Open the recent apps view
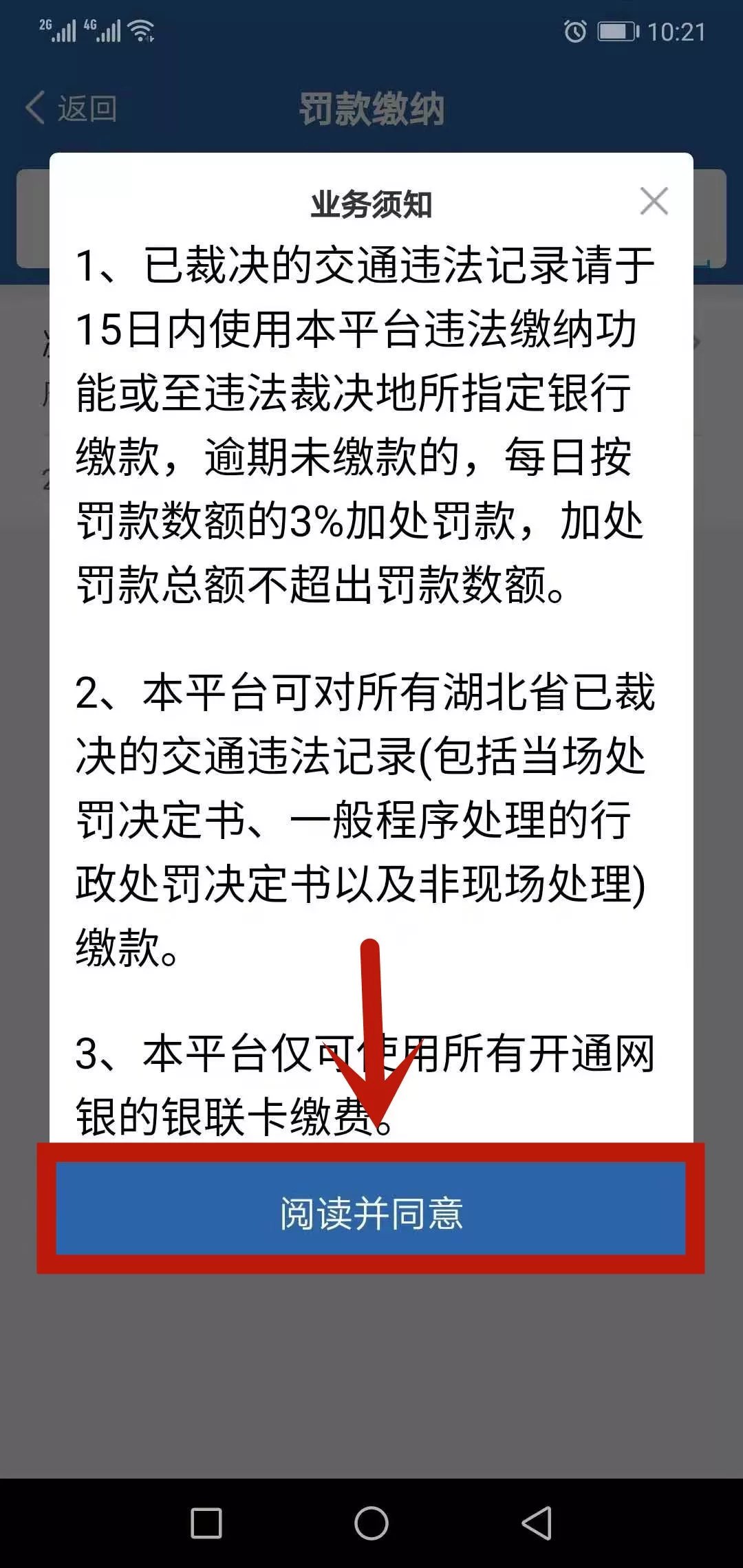Screen dimensions: 743x1568 coord(206,1523)
